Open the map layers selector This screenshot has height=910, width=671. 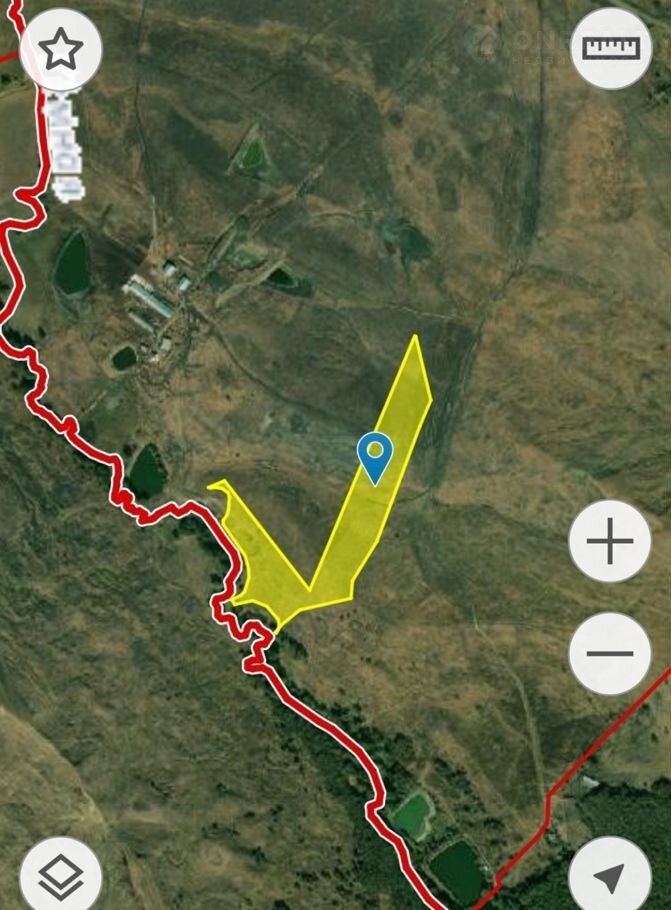click(60, 877)
